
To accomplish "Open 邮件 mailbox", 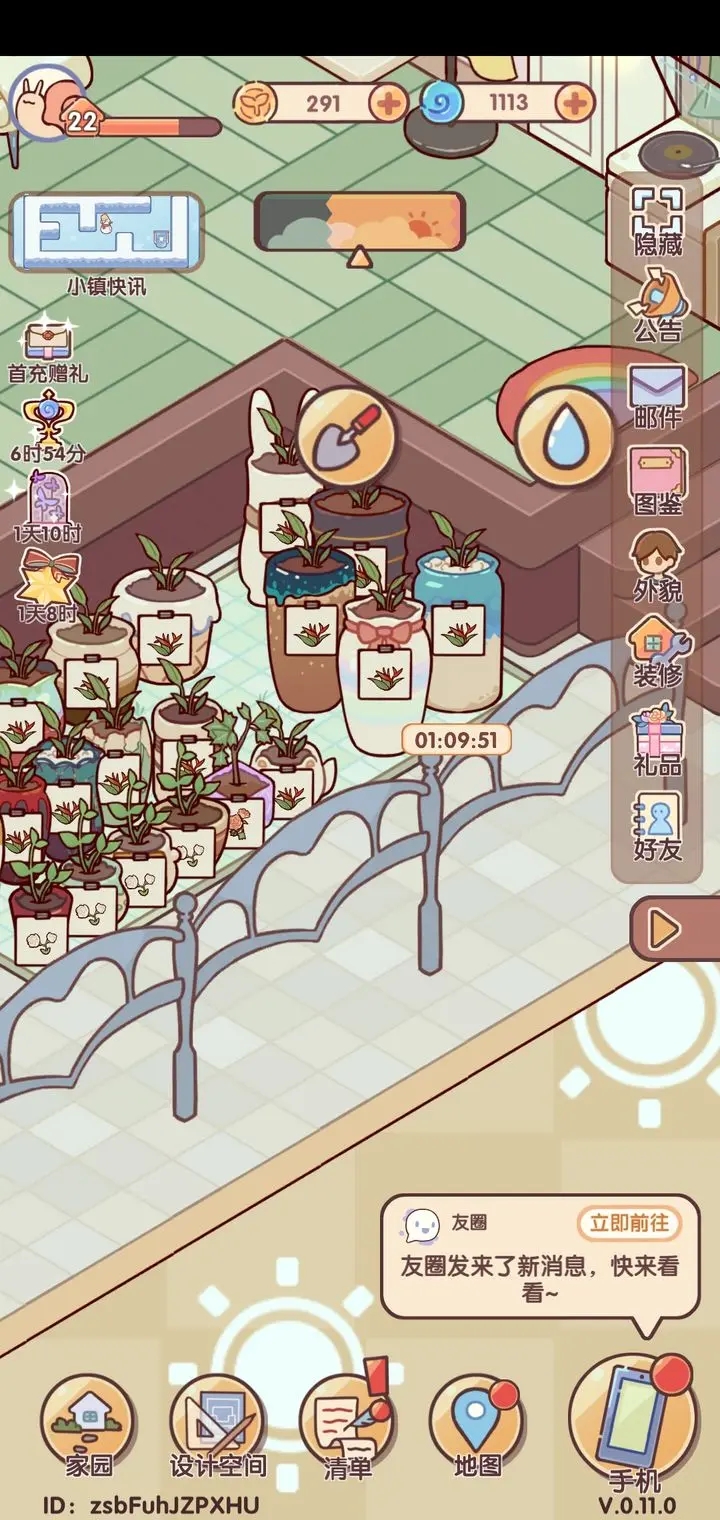I will 657,395.
